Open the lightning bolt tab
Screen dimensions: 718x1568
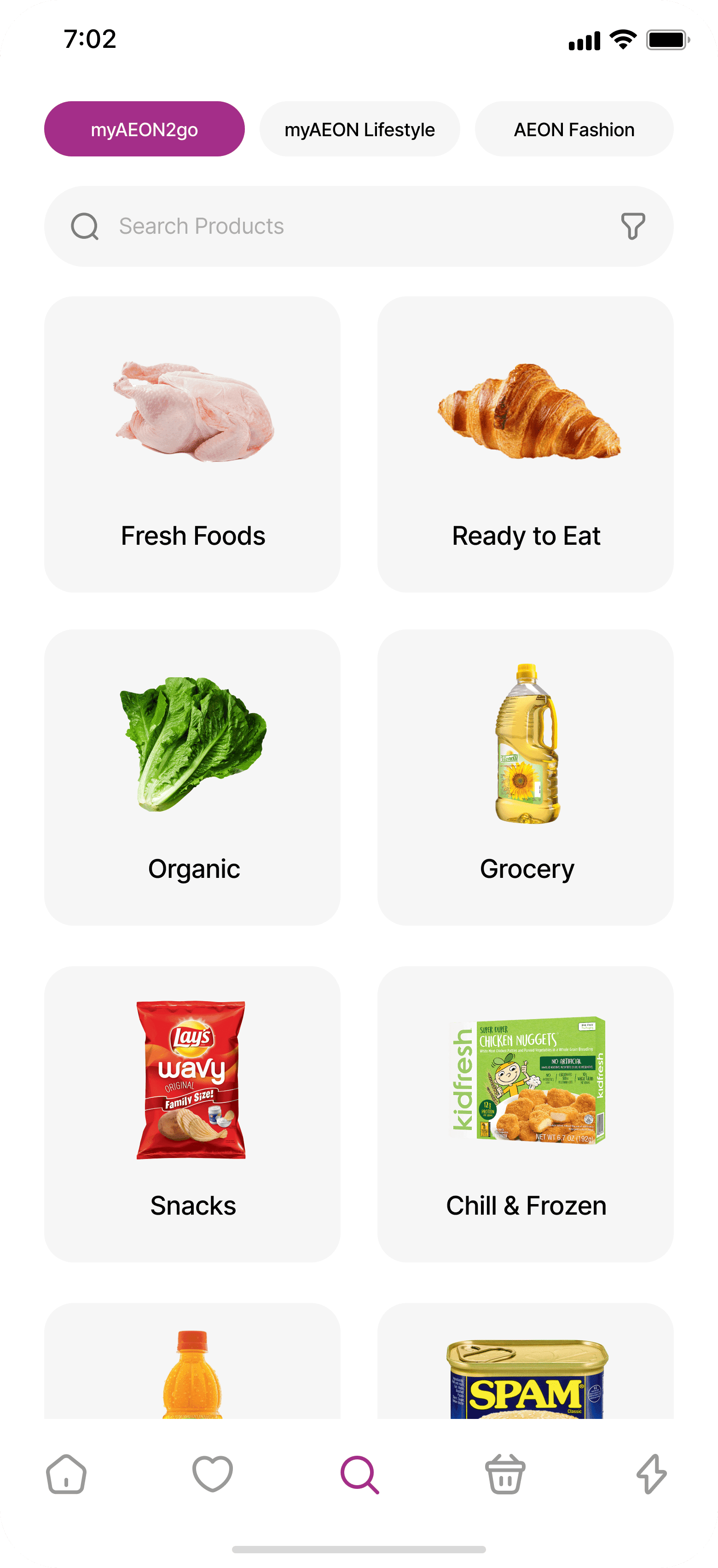(651, 1474)
